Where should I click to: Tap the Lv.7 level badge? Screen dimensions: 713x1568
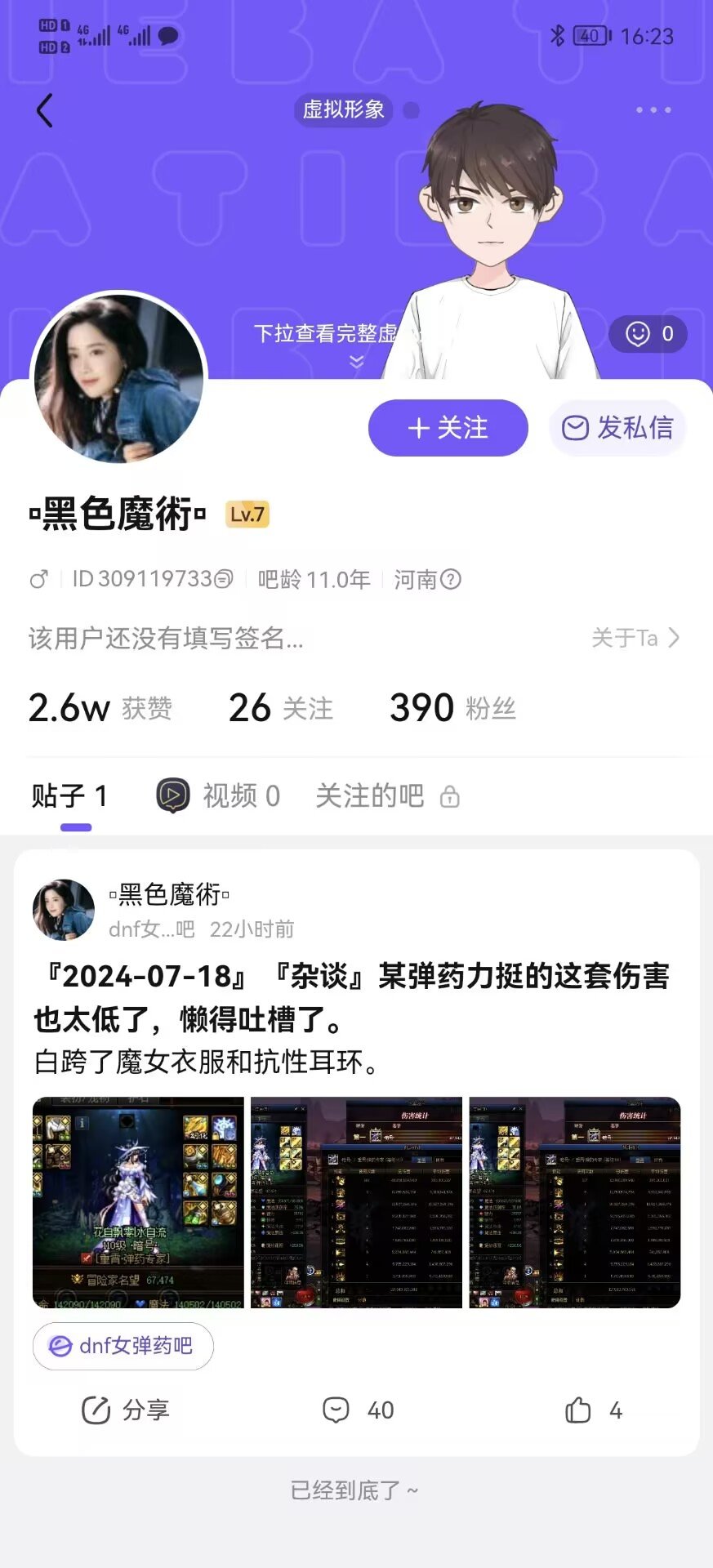tap(247, 514)
